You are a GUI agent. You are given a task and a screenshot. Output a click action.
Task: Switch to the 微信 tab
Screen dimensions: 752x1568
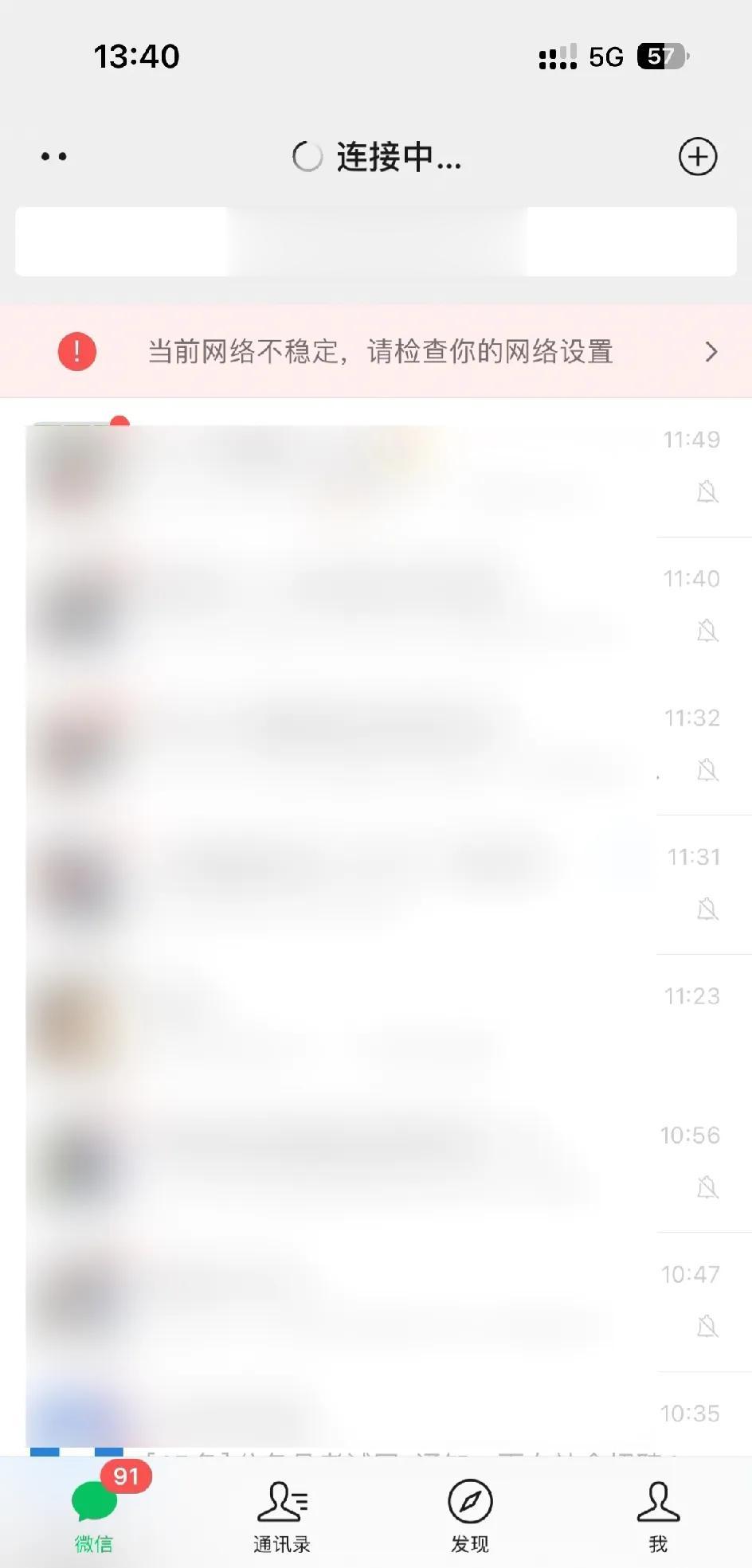pos(94,1513)
